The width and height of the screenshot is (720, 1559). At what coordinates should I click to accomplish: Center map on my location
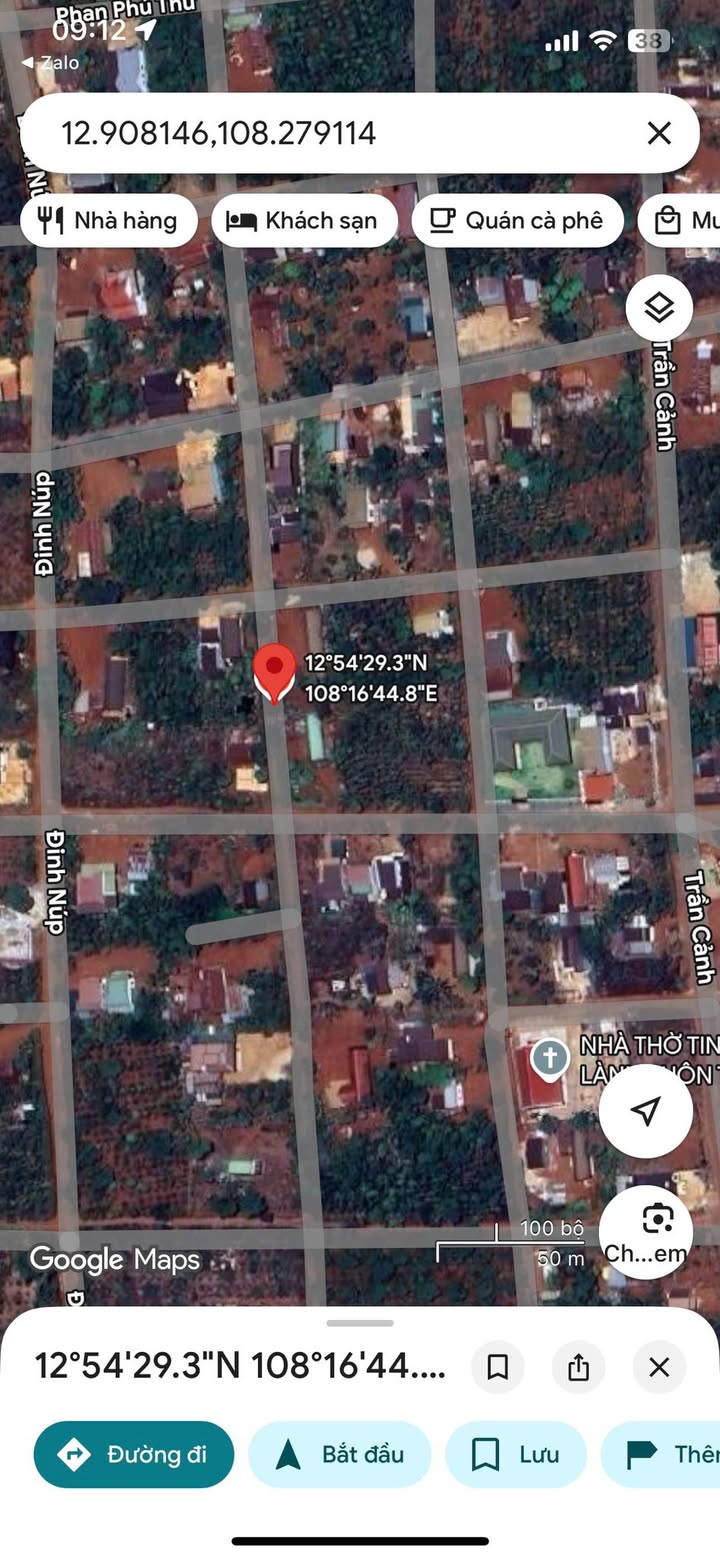point(646,1110)
